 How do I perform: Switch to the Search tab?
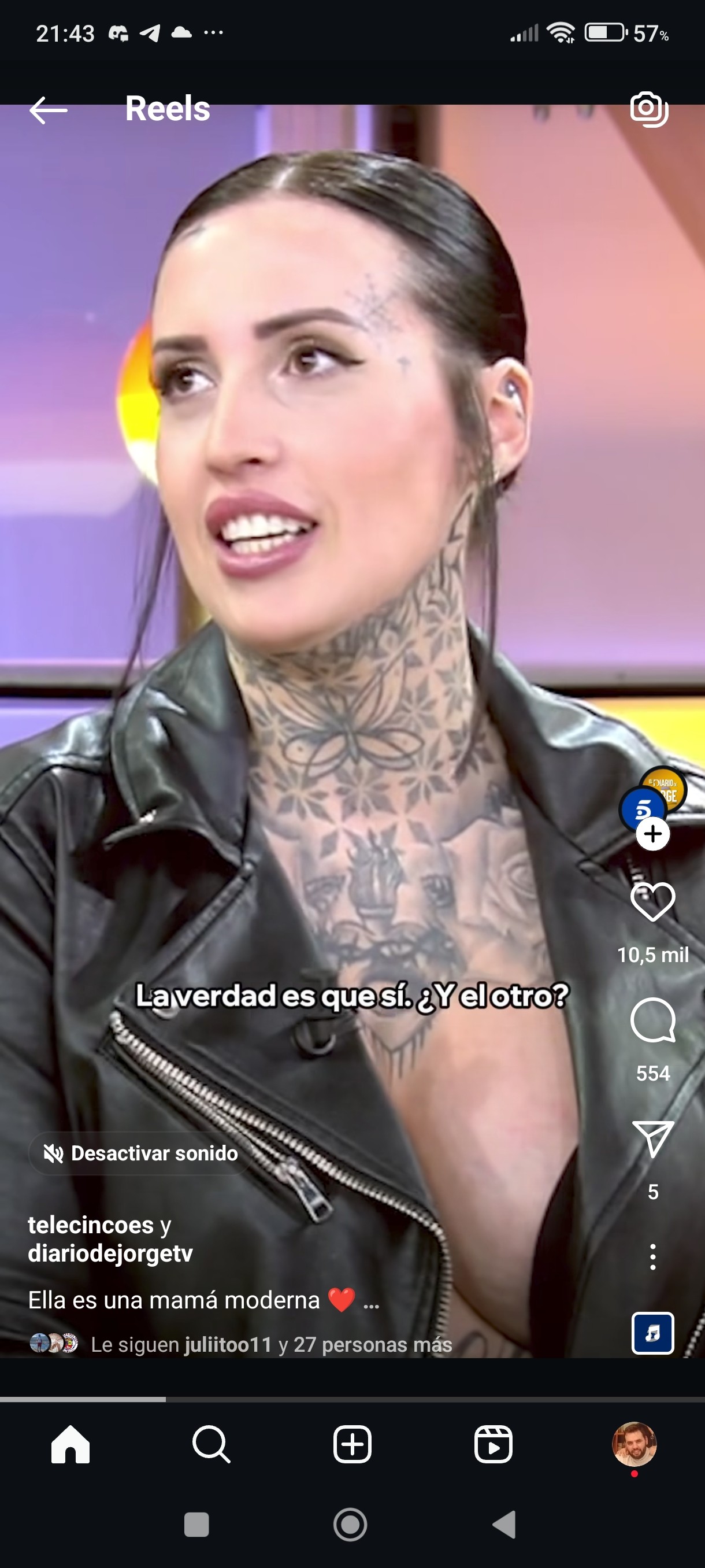click(x=211, y=1444)
